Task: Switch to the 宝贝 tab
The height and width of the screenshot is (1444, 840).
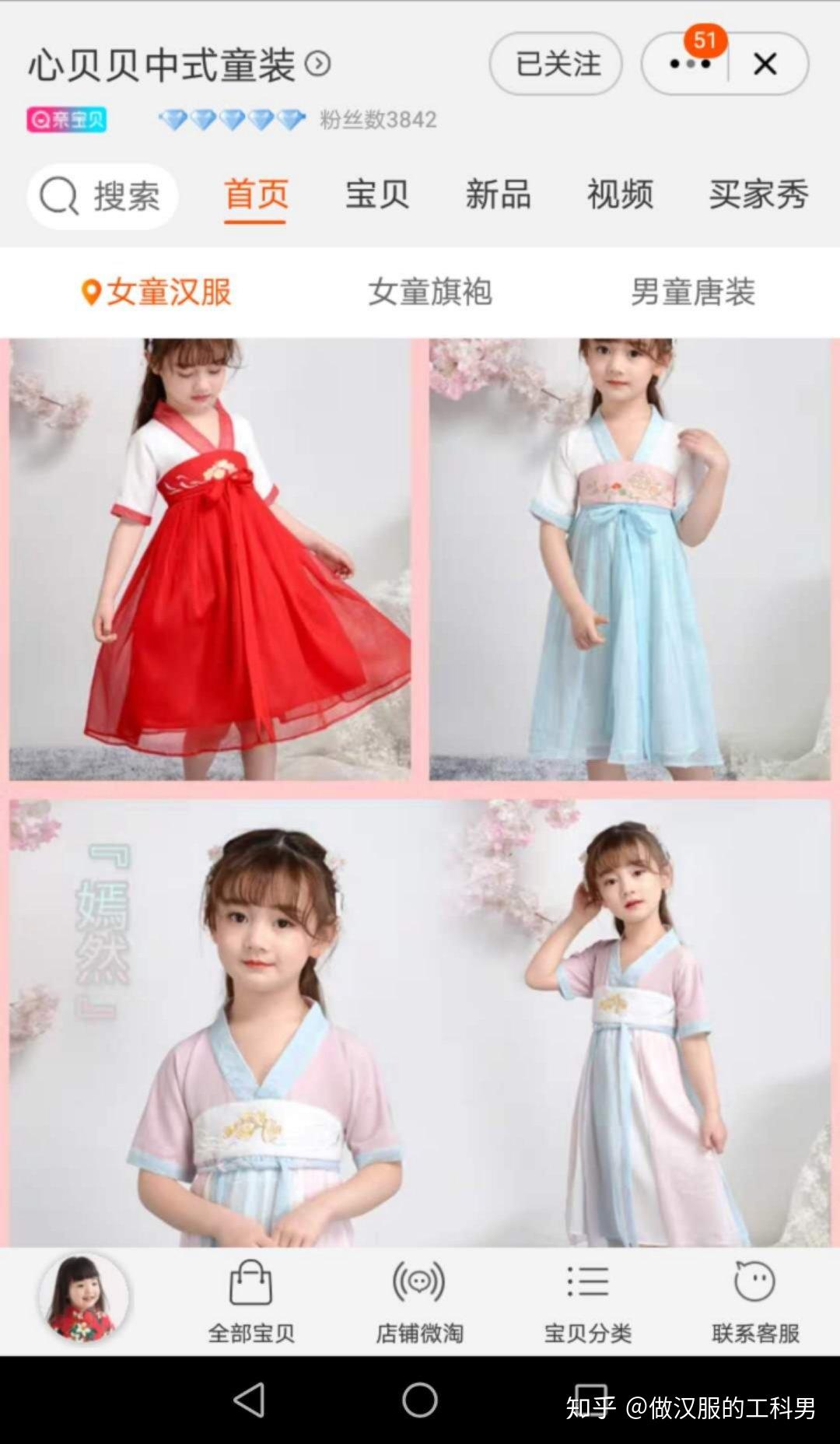Action: (x=377, y=195)
